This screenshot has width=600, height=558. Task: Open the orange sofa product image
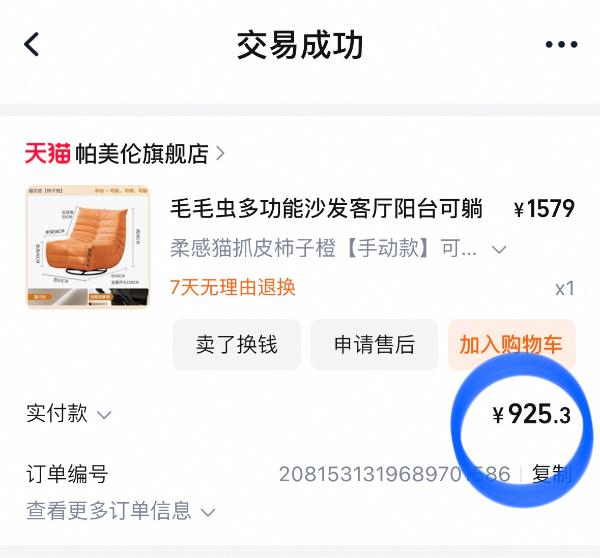tap(88, 245)
